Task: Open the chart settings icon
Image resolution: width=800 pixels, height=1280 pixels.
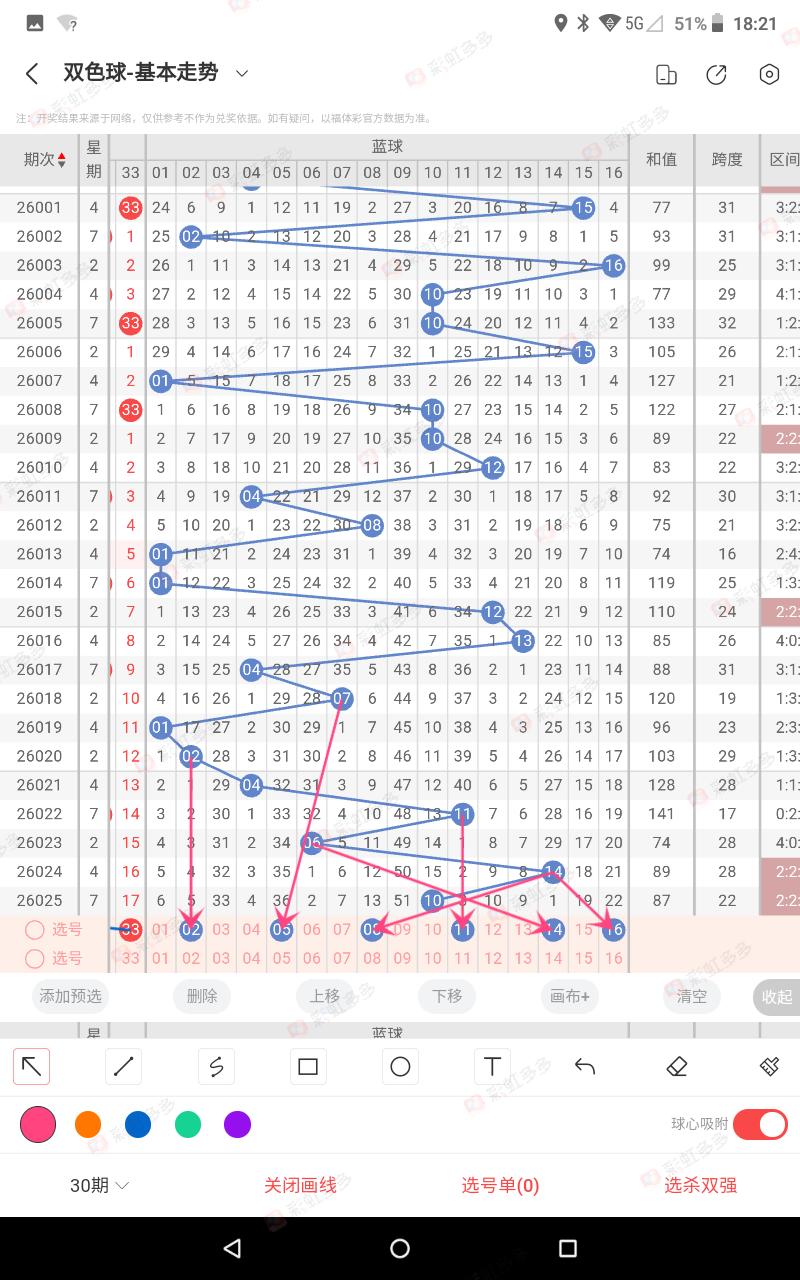Action: tap(768, 74)
